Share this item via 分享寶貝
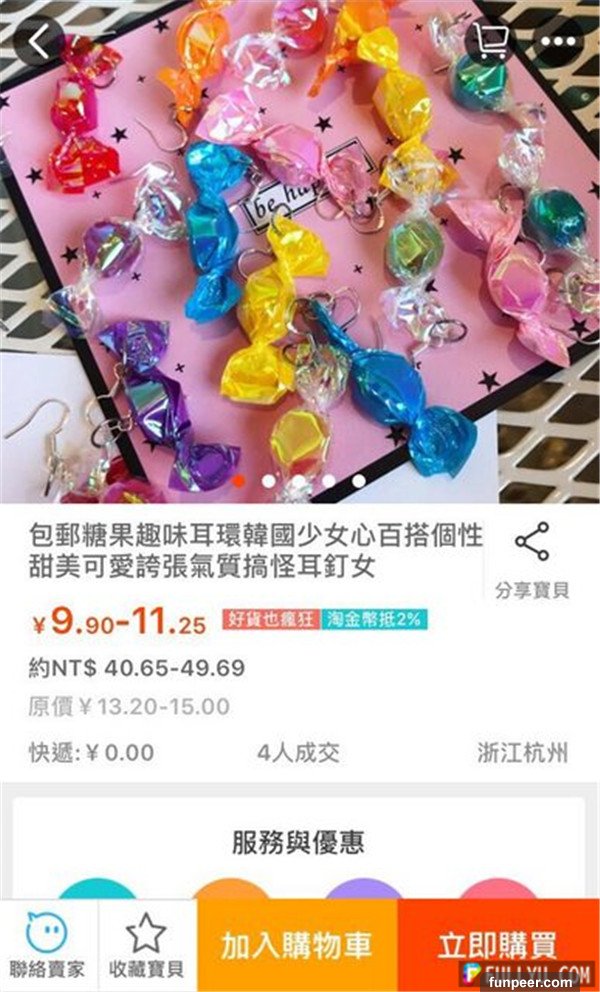This screenshot has height=992, width=600. (x=532, y=559)
